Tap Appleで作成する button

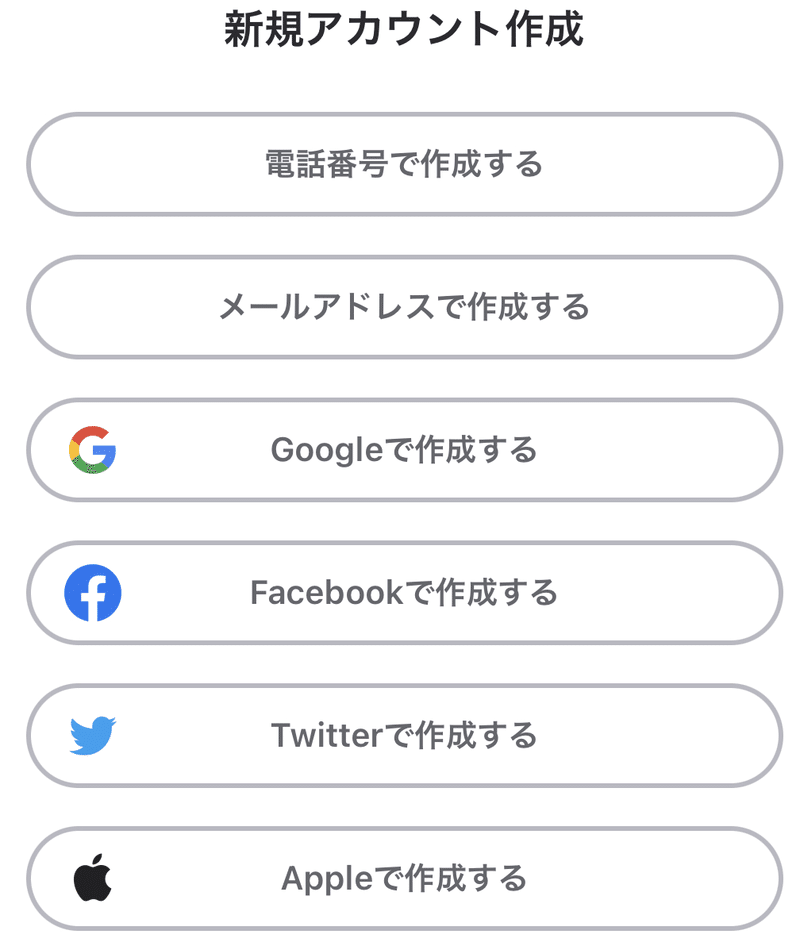(404, 879)
